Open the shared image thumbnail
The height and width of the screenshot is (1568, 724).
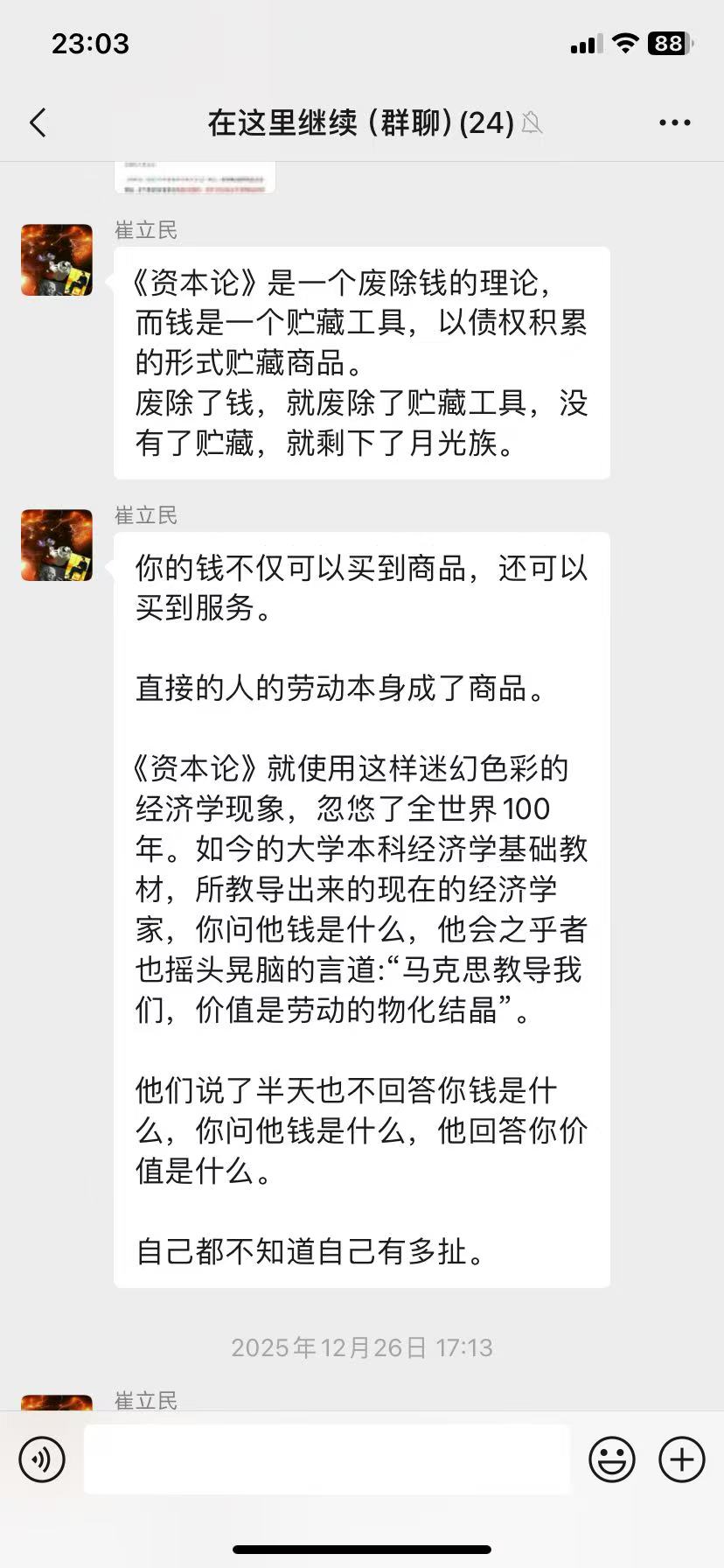tap(195, 178)
